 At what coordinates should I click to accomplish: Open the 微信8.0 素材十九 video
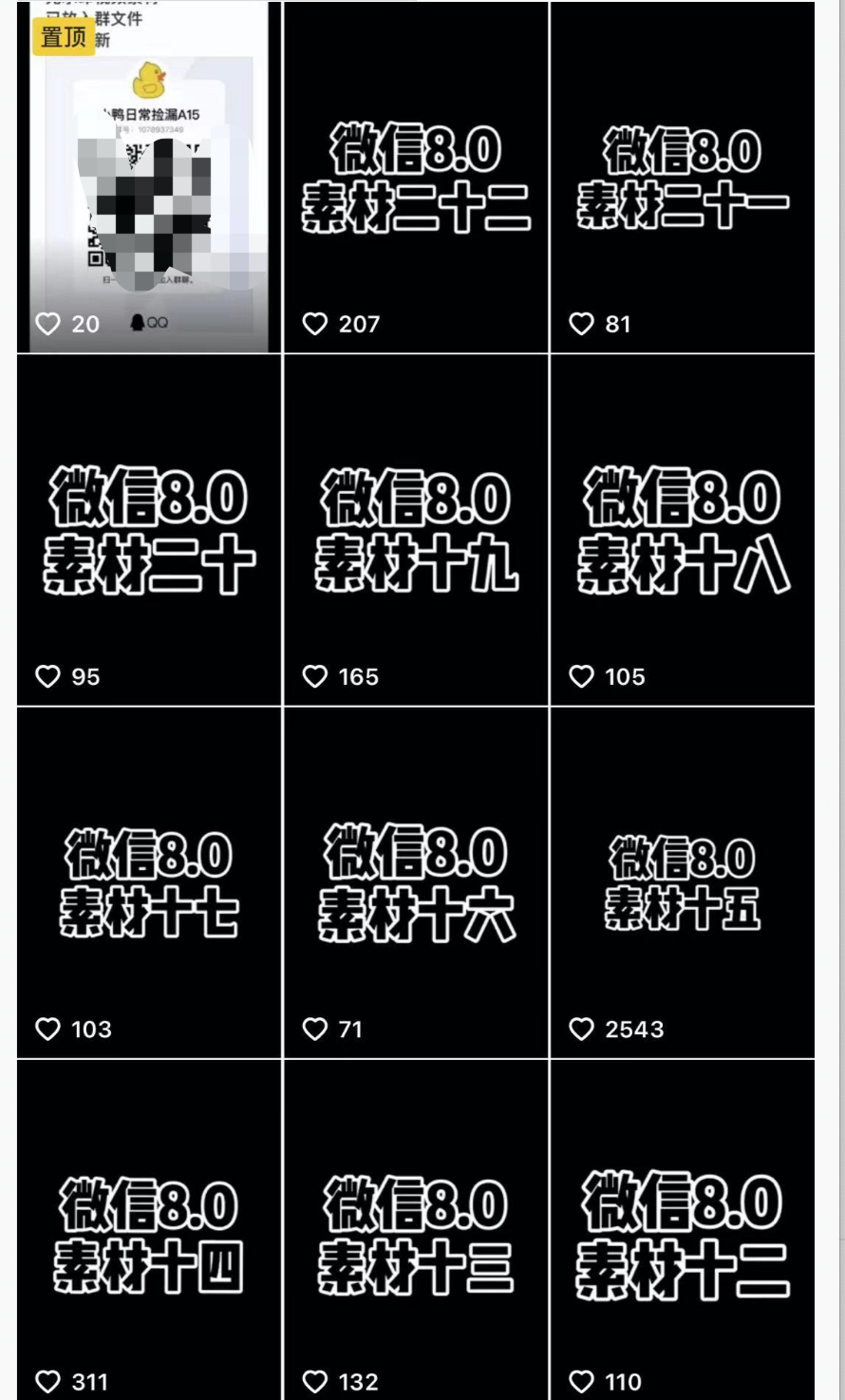coord(416,530)
